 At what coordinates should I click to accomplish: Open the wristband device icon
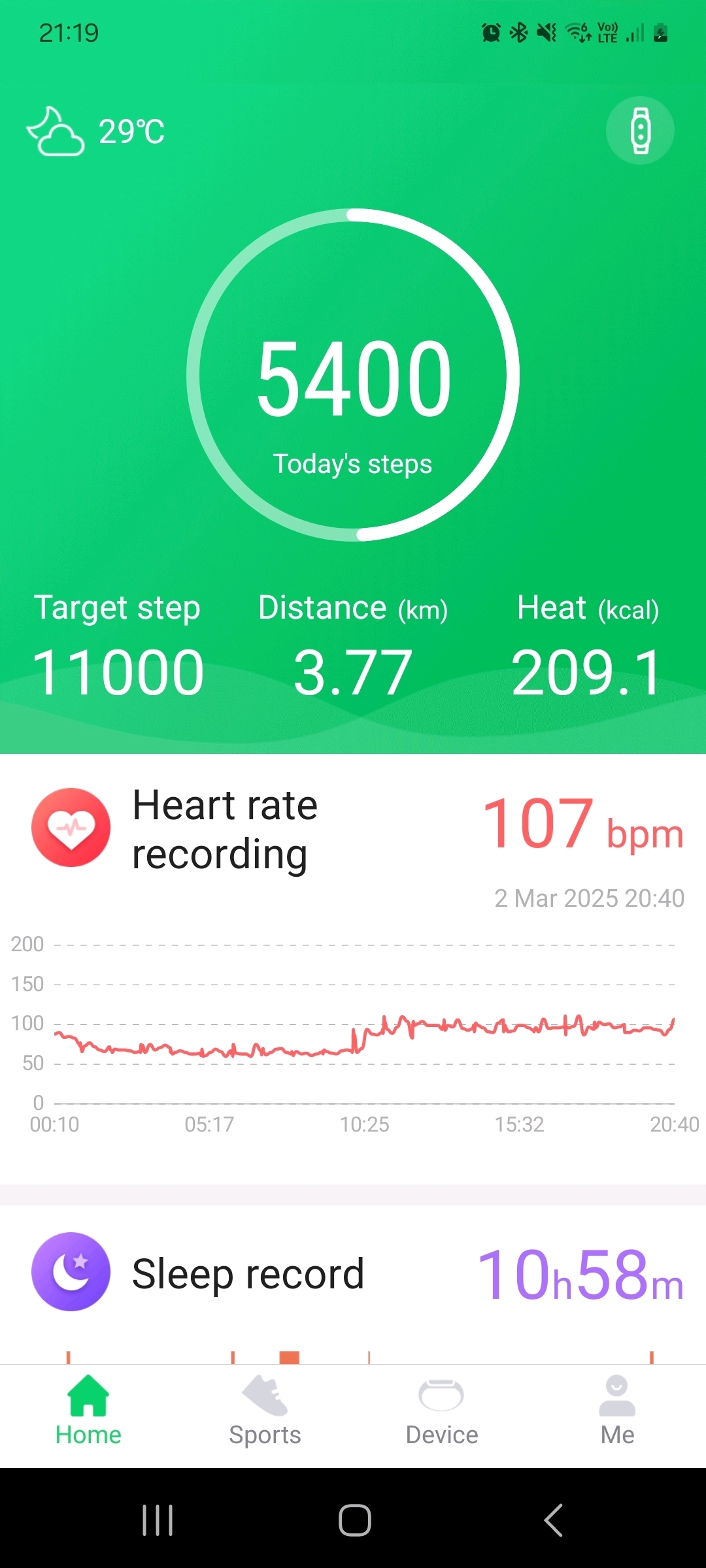(x=640, y=131)
